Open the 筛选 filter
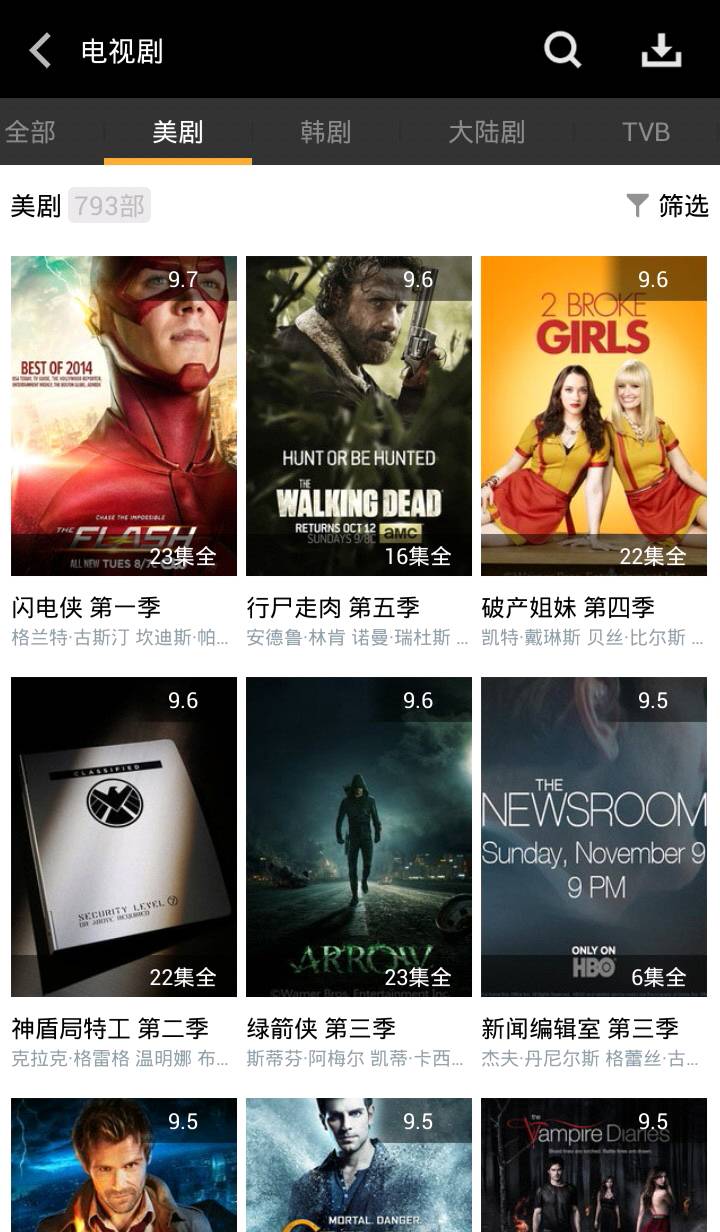 coord(667,206)
